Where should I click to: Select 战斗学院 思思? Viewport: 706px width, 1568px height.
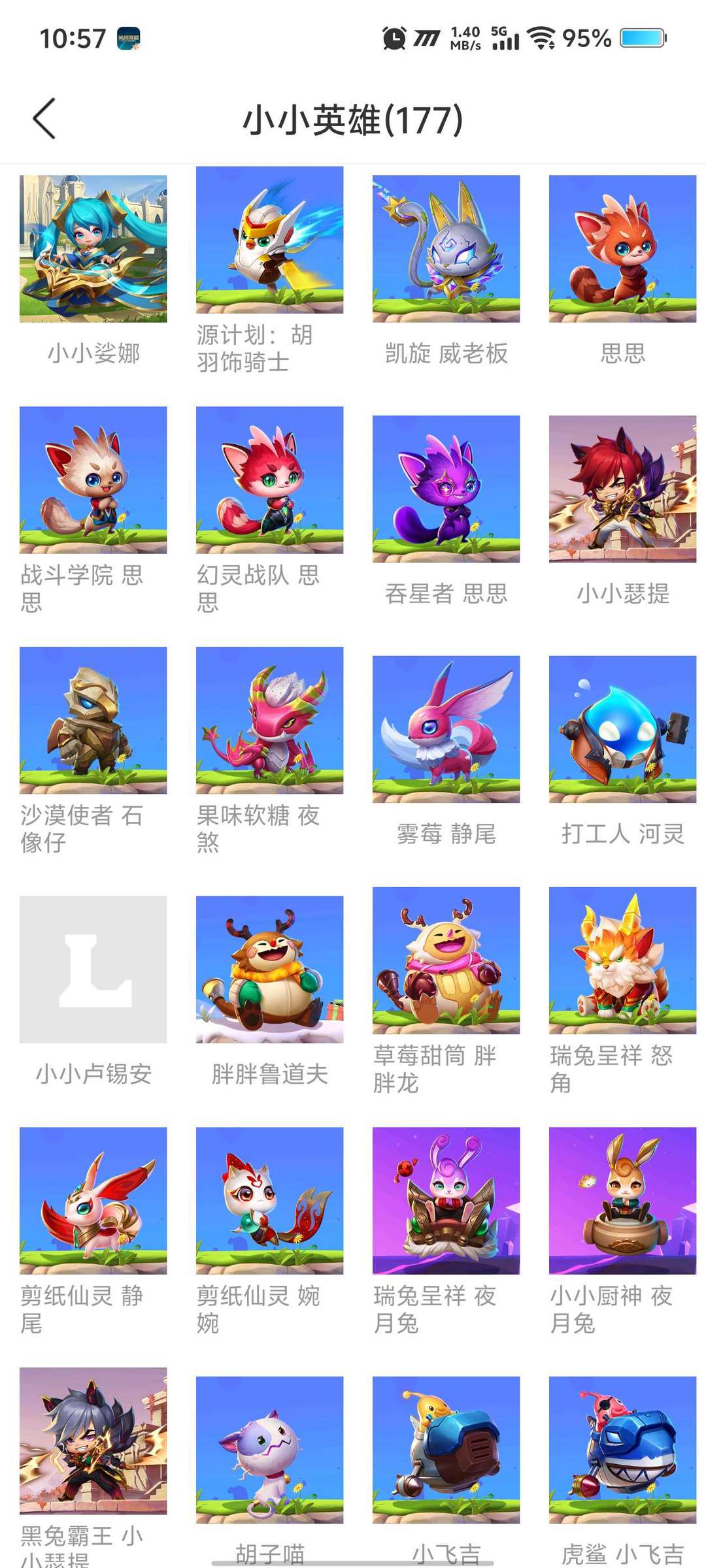(93, 480)
